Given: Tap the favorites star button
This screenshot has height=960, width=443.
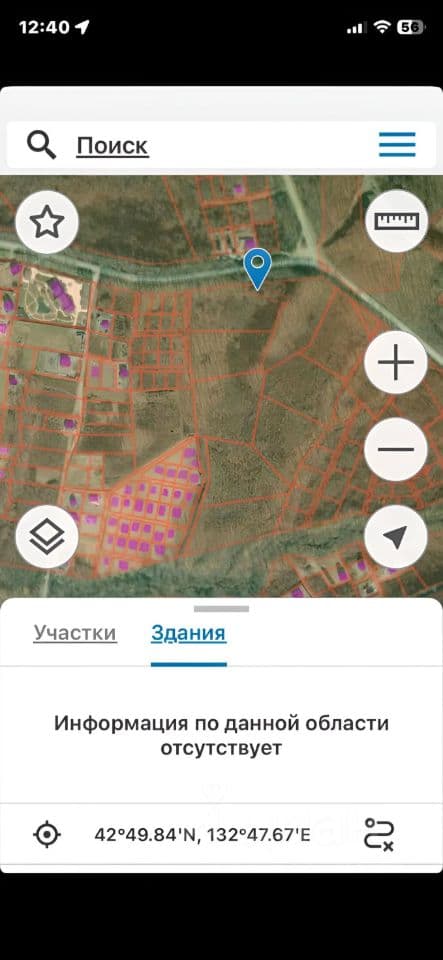Looking at the screenshot, I should pyautogui.click(x=47, y=222).
